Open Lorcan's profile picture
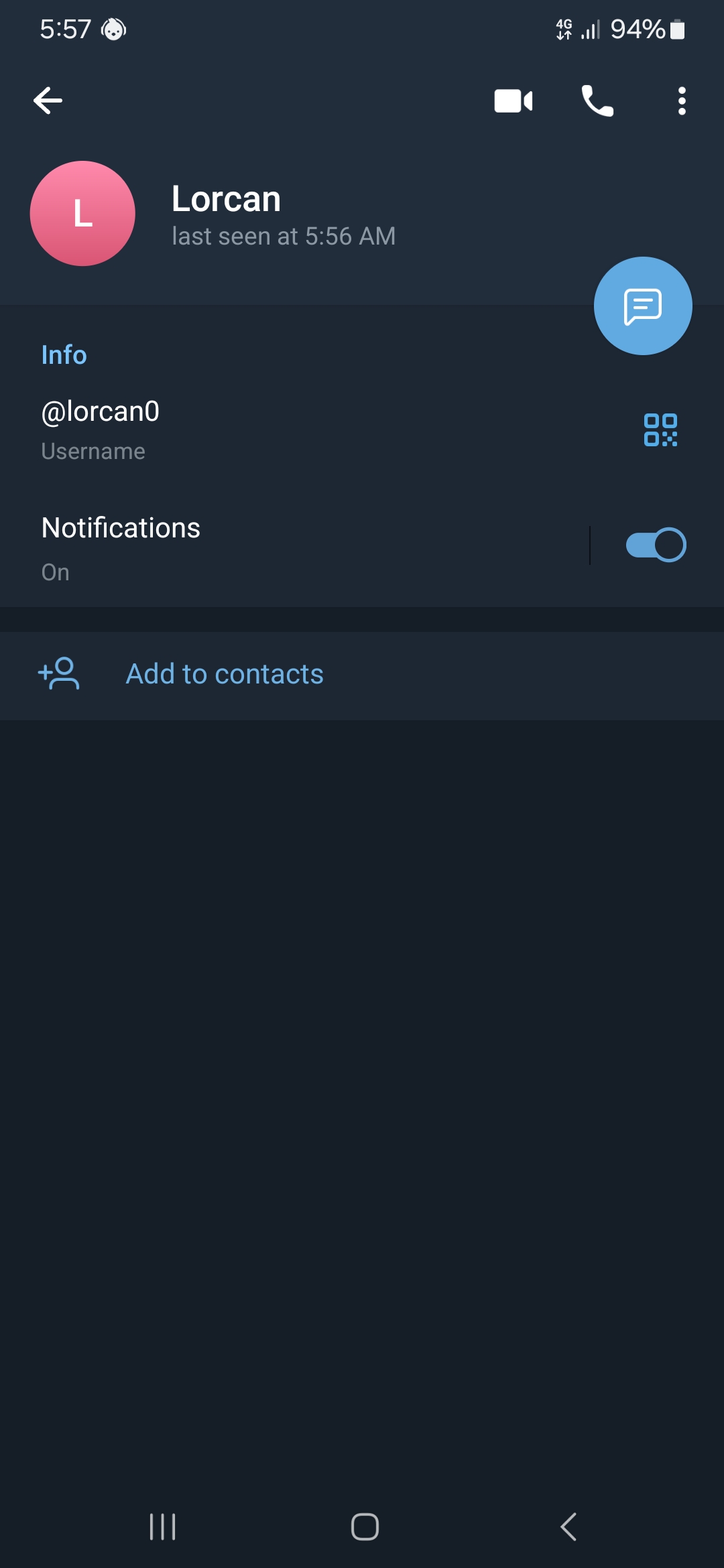Image resolution: width=724 pixels, height=1568 pixels. [x=82, y=214]
